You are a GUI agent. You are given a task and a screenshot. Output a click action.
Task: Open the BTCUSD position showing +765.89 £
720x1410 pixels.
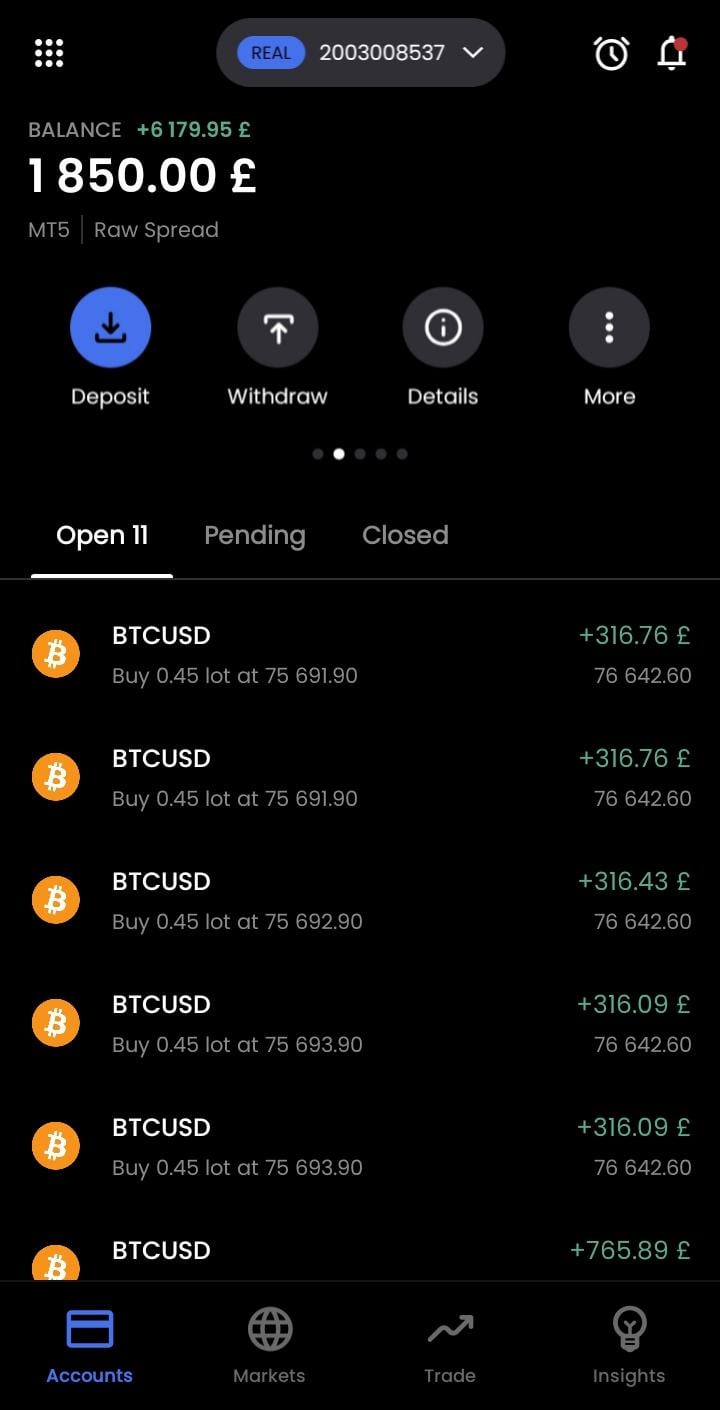(x=360, y=1255)
